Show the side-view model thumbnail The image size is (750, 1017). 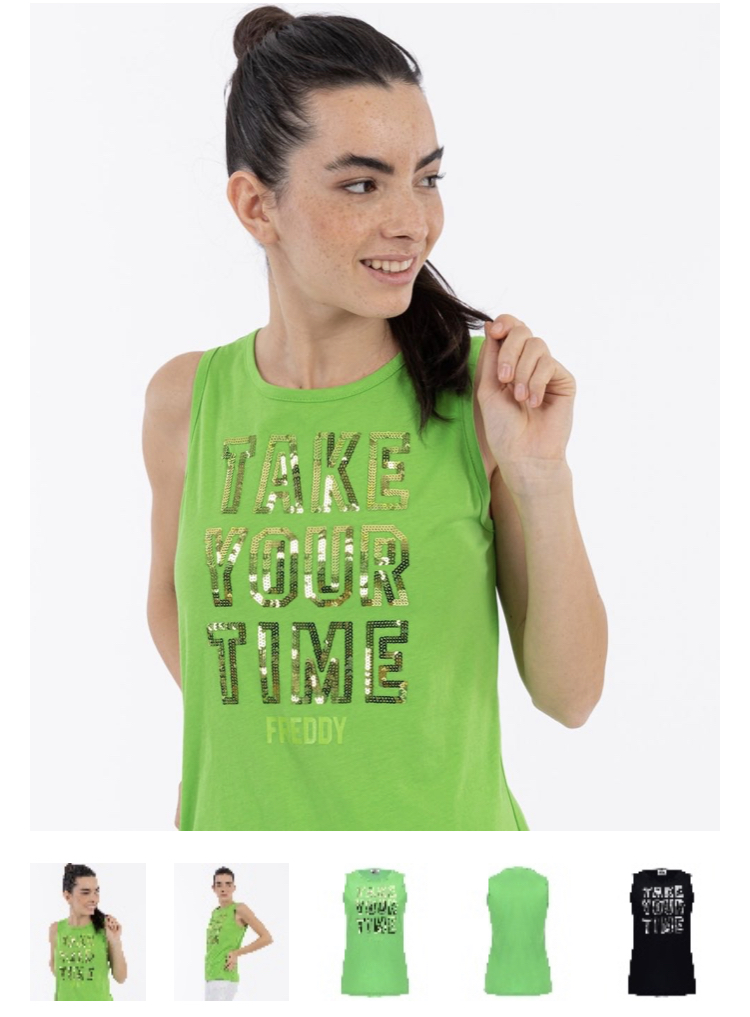[231, 931]
